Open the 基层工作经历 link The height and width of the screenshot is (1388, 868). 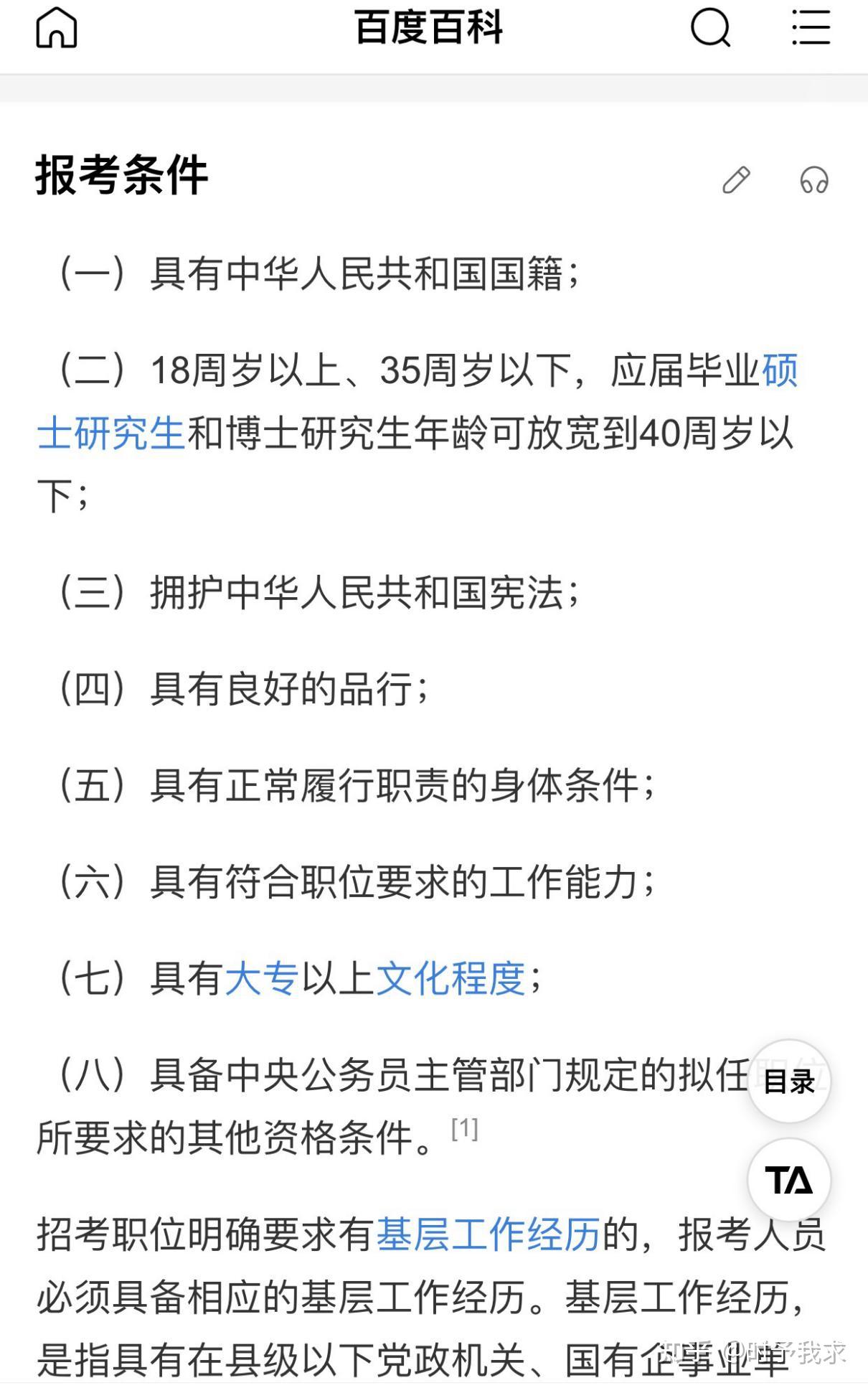[488, 1235]
